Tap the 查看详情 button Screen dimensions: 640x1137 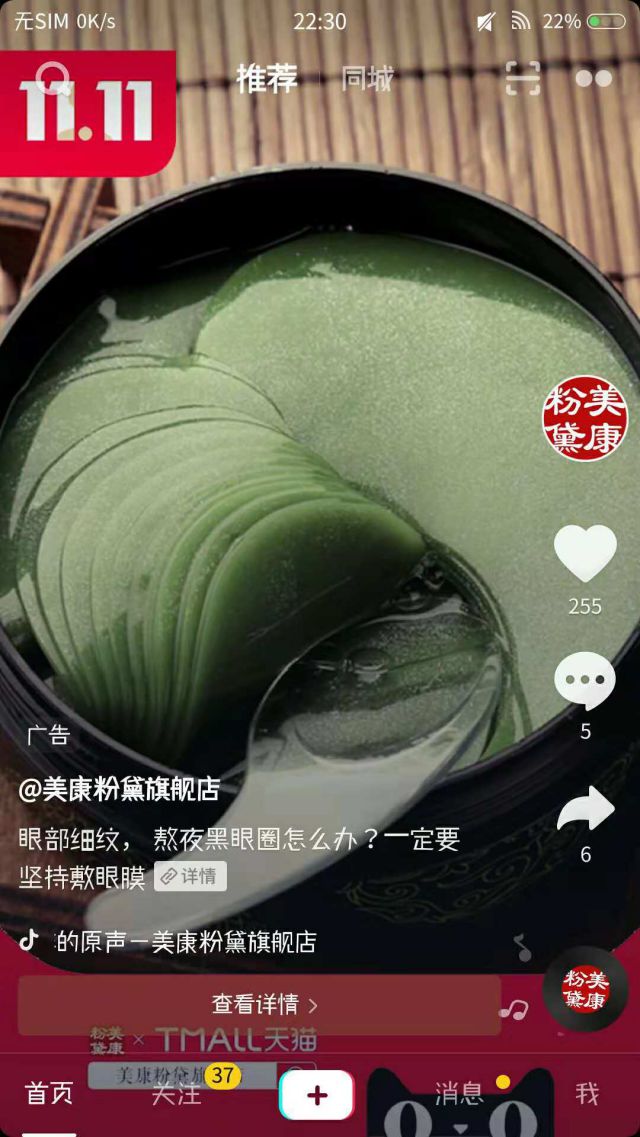click(260, 1004)
